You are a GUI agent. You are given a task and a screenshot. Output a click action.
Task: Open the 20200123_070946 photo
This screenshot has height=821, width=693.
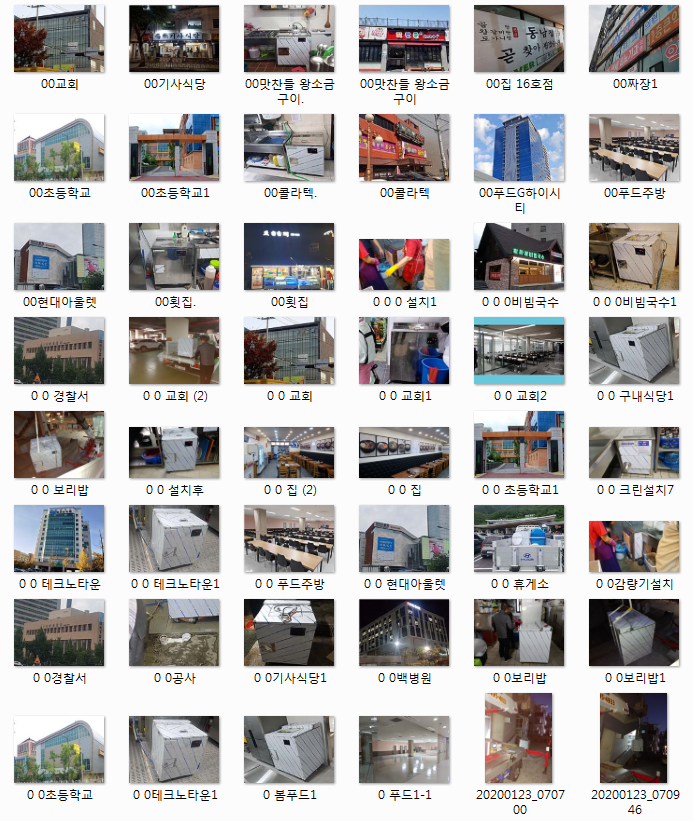pyautogui.click(x=634, y=739)
